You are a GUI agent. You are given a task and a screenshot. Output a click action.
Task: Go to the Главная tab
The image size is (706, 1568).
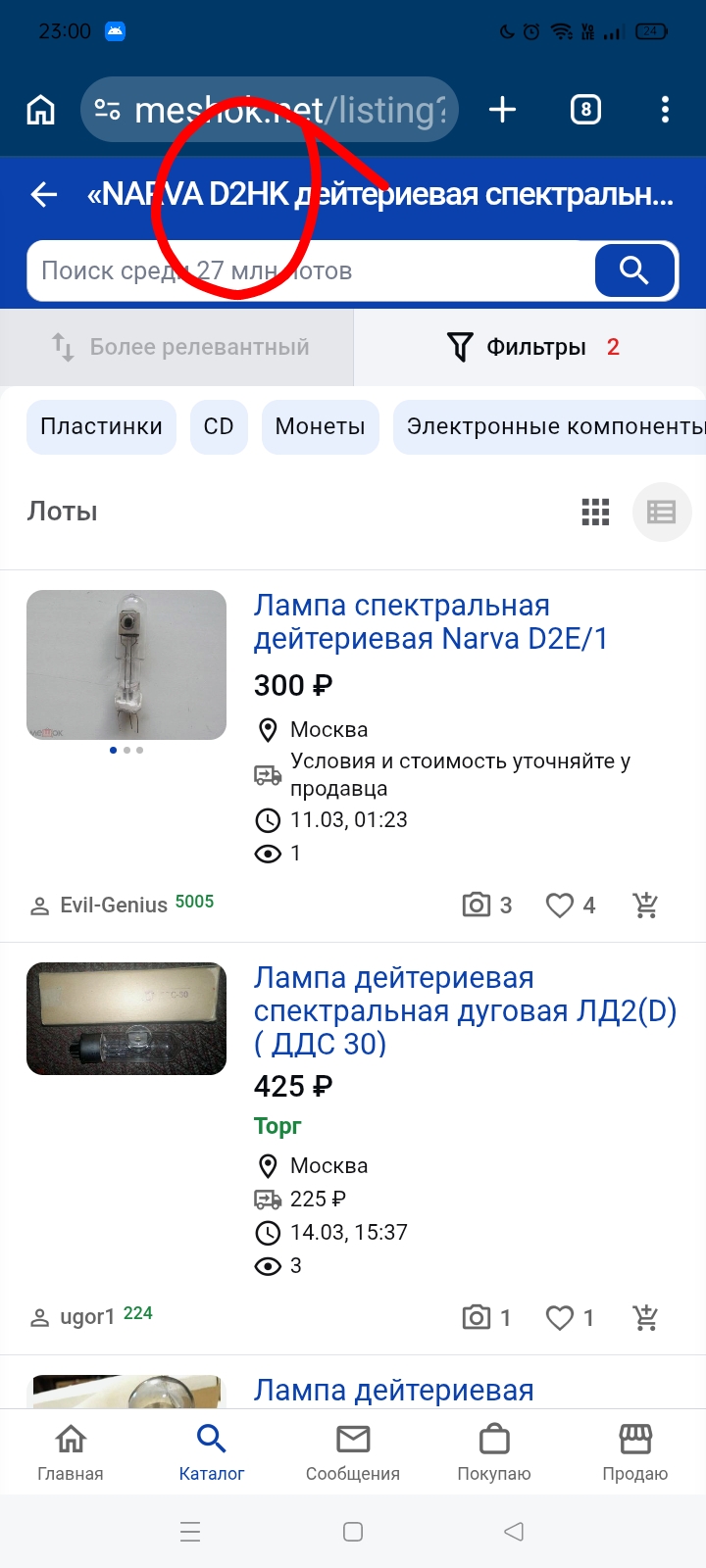coord(71,1452)
